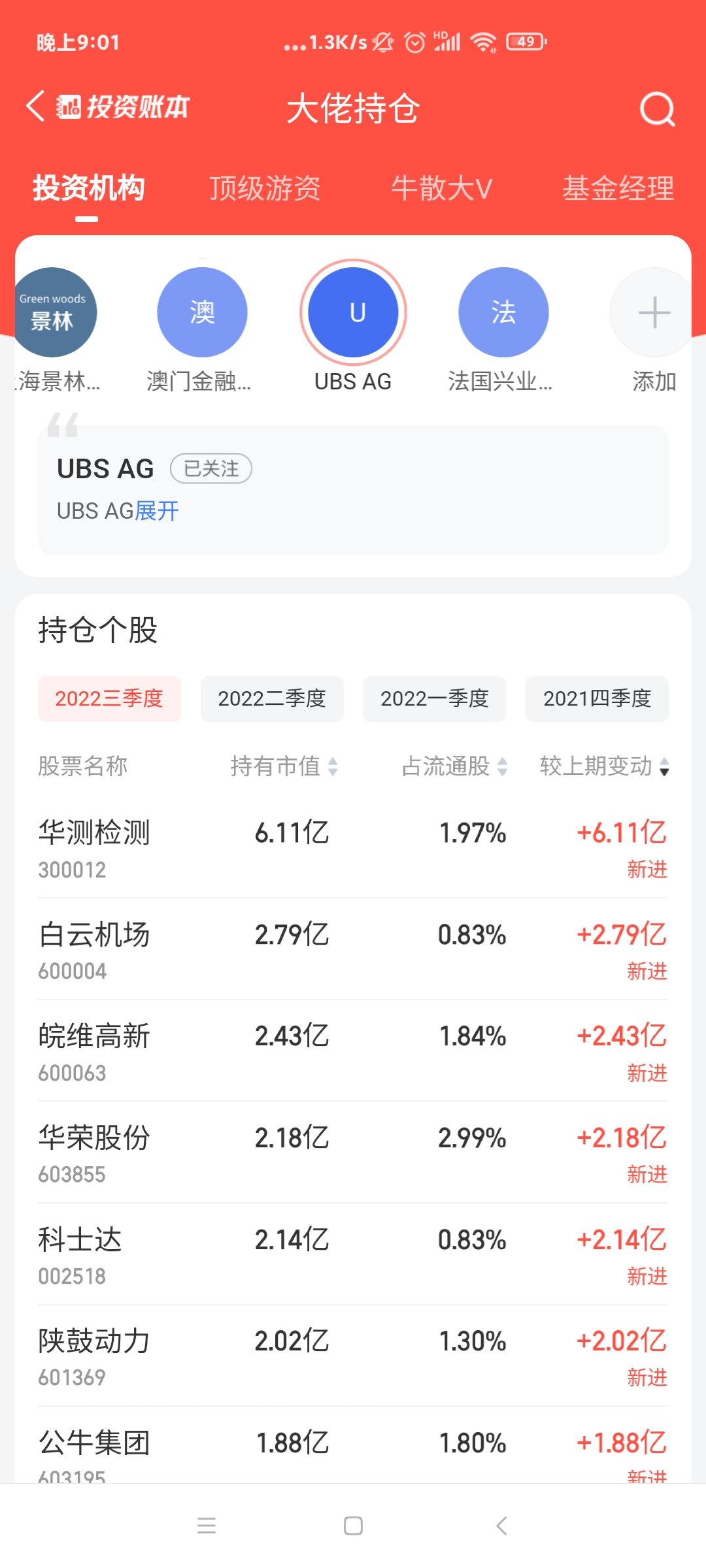Screen dimensions: 706x1568
Task: Sort by 较上期变动 column
Action: pos(604,766)
